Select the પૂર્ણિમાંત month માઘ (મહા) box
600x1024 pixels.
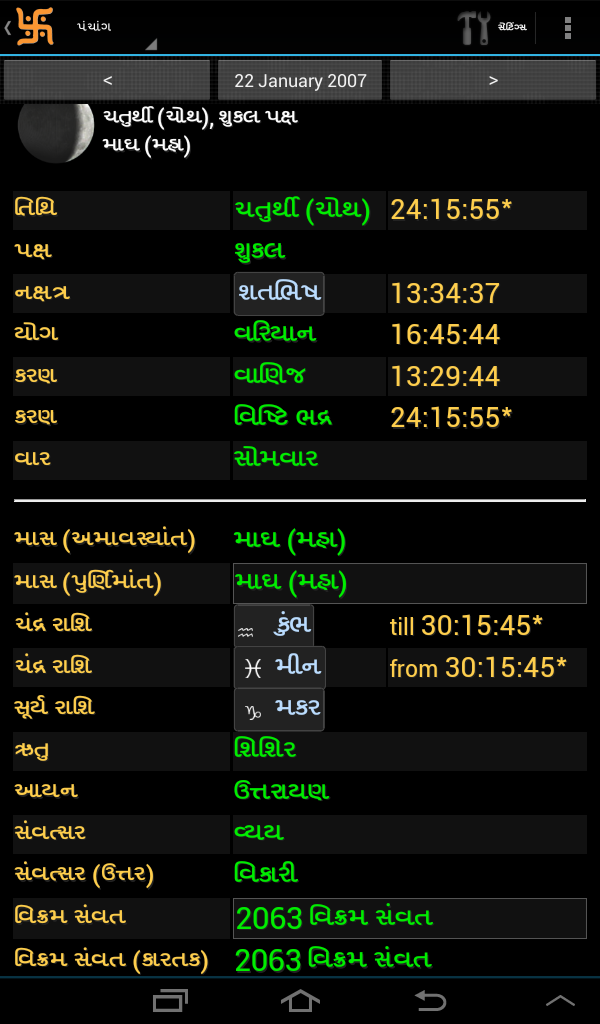[x=410, y=583]
